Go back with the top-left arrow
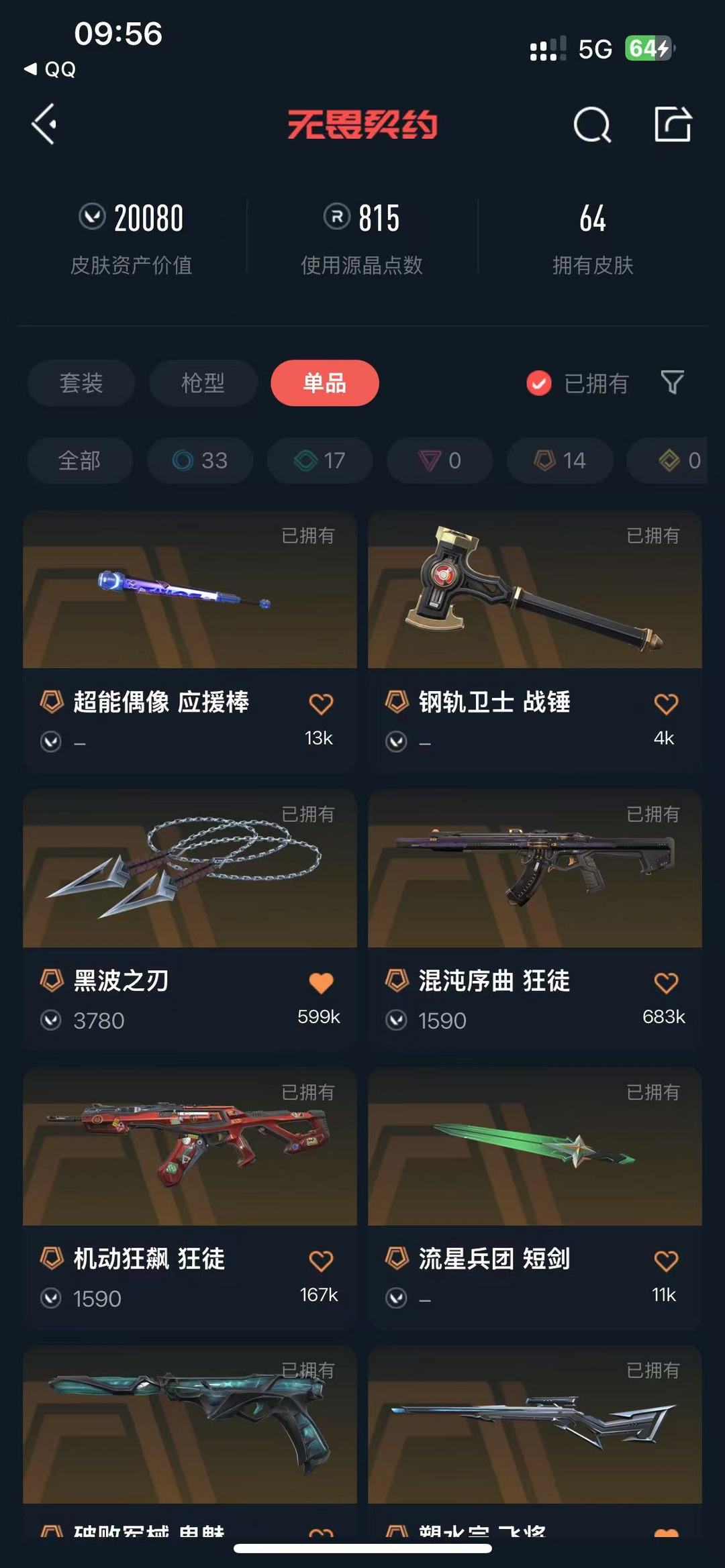This screenshot has height=1568, width=725. click(44, 124)
